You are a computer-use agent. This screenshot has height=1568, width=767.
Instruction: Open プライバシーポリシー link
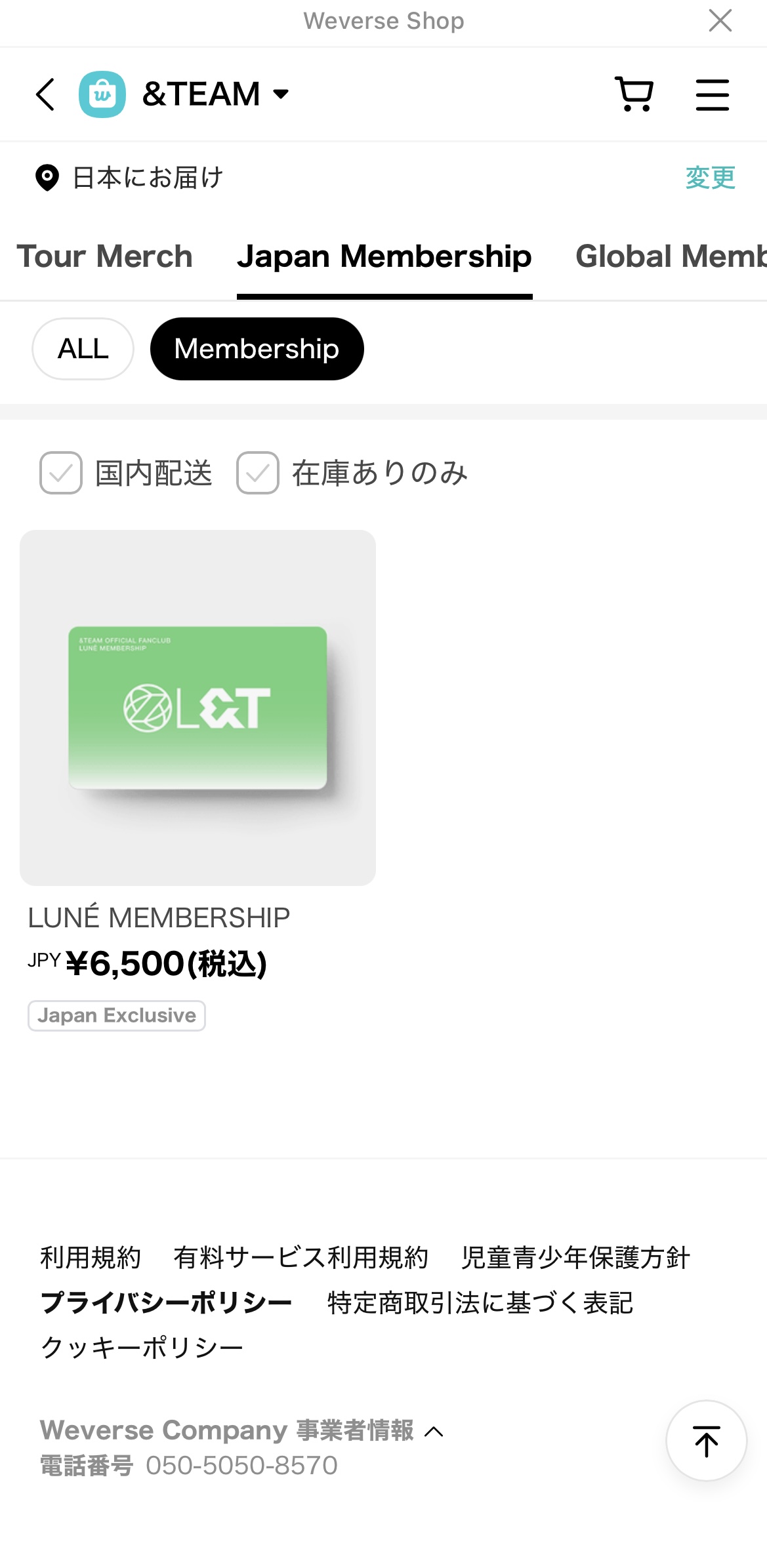pyautogui.click(x=166, y=1302)
